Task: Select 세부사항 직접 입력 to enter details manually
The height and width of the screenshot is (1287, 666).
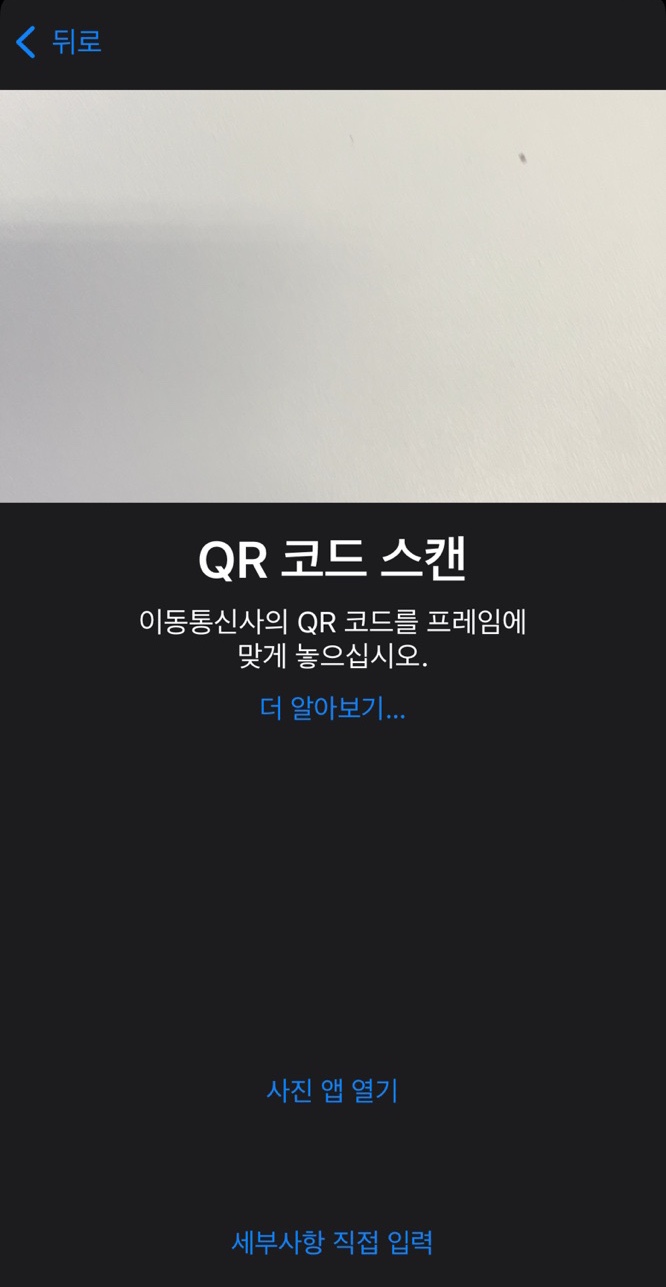Action: (332, 1242)
